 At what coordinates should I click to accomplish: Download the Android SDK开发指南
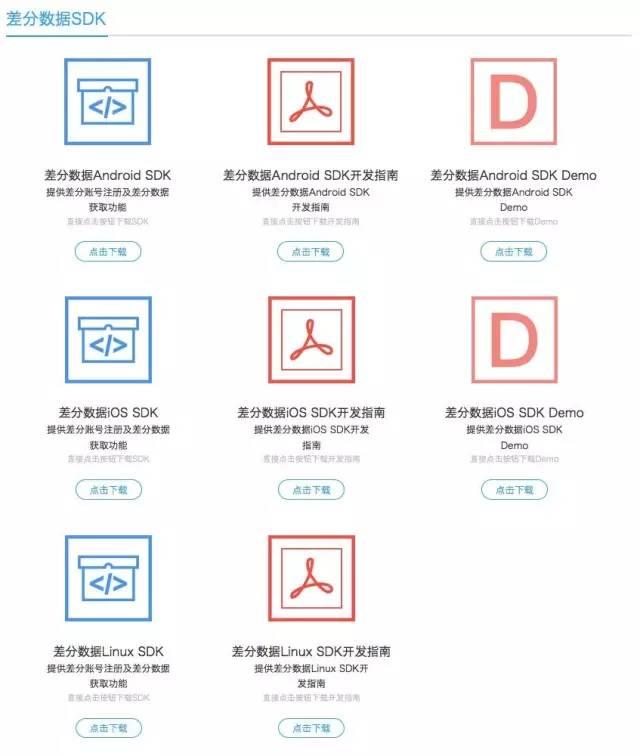point(310,252)
